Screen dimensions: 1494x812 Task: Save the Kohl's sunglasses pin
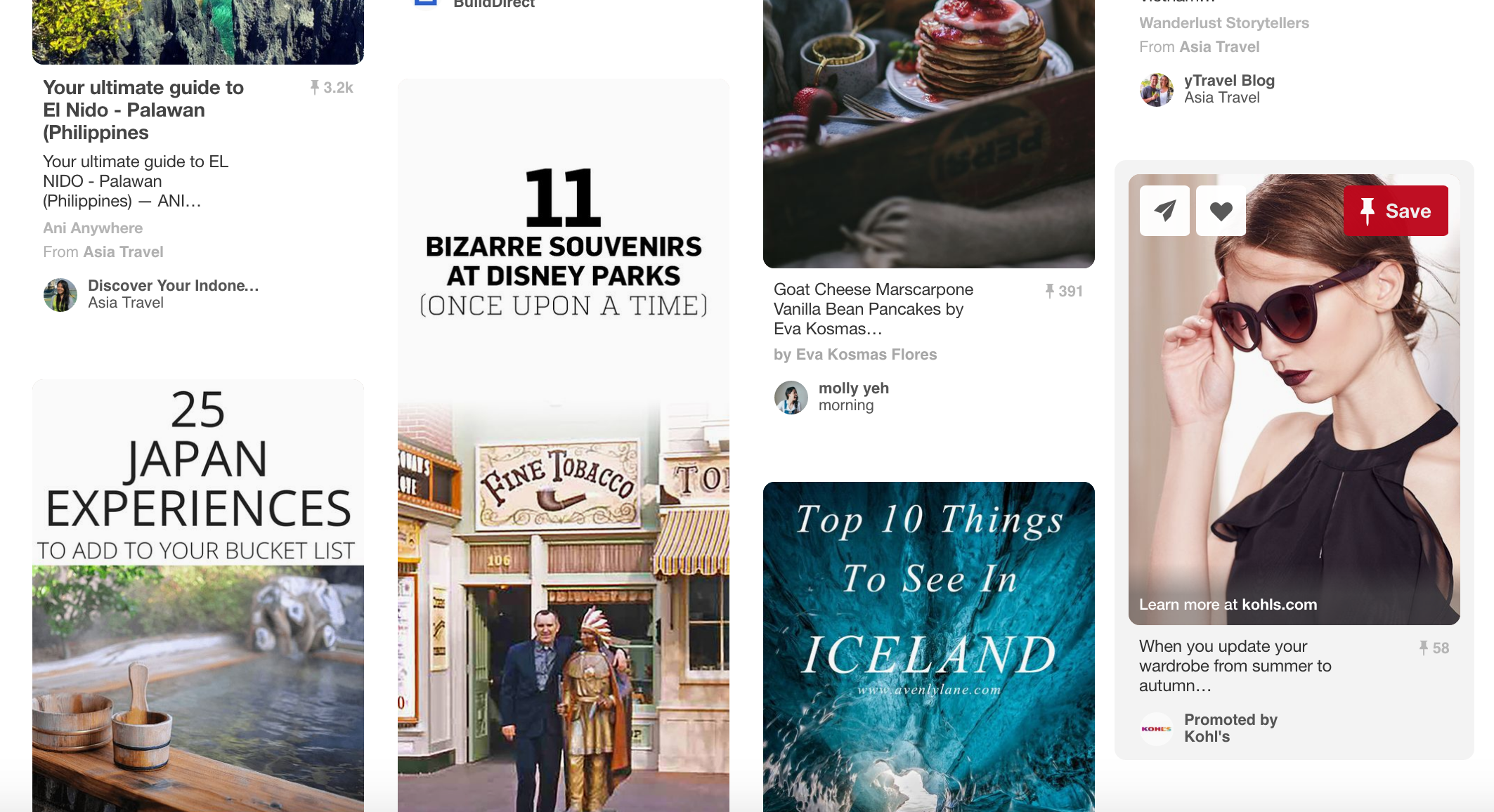[x=1395, y=211]
